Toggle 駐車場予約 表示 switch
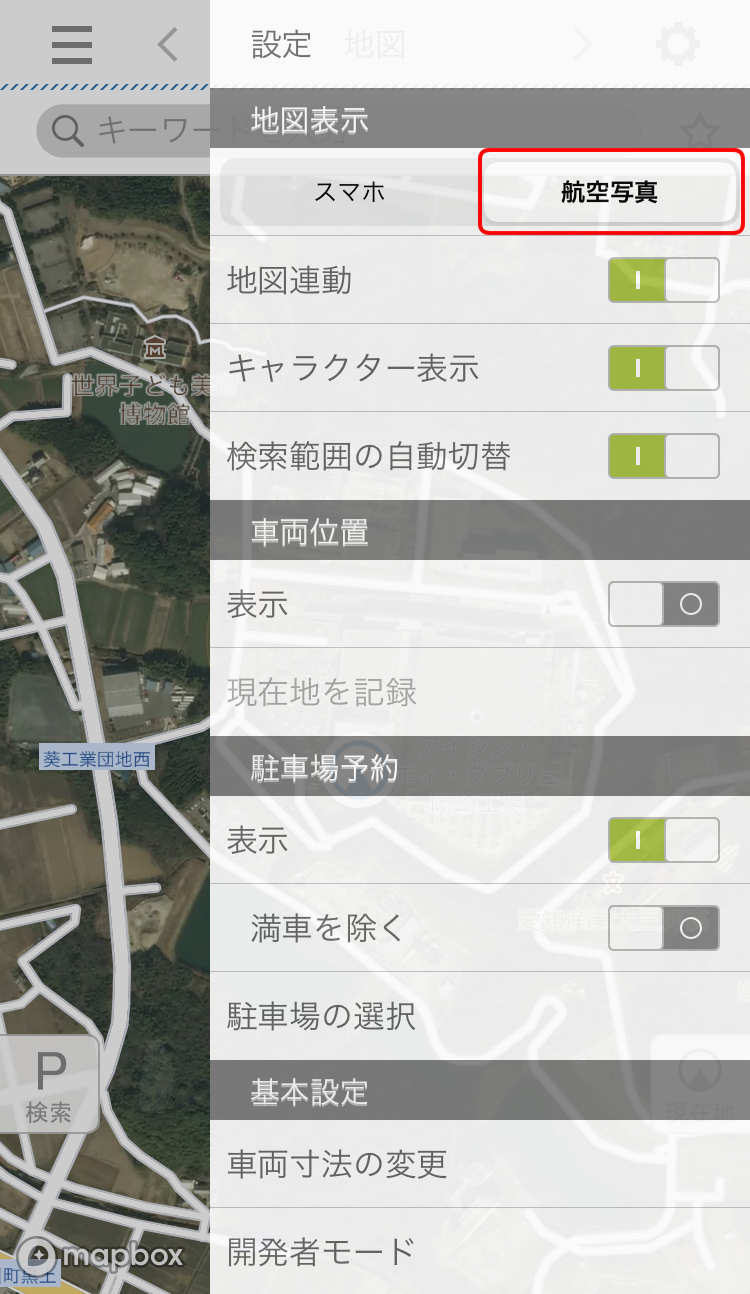750x1294 pixels. tap(663, 840)
